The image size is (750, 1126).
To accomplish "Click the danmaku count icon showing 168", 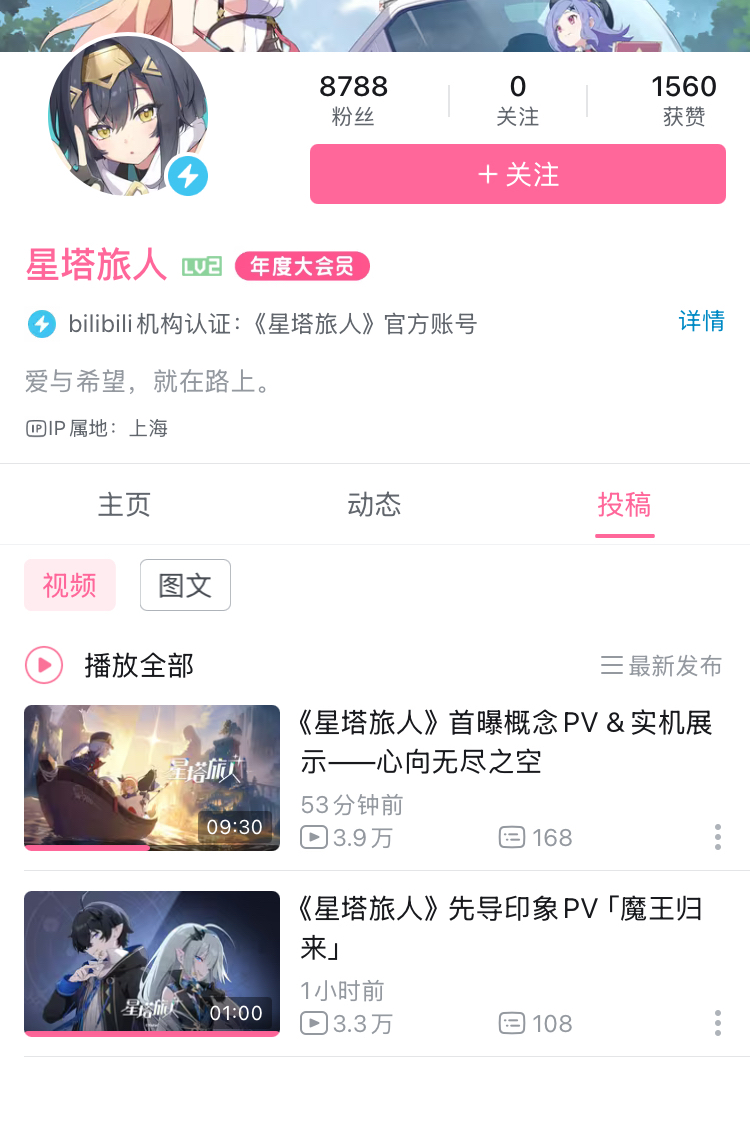I will tap(512, 836).
